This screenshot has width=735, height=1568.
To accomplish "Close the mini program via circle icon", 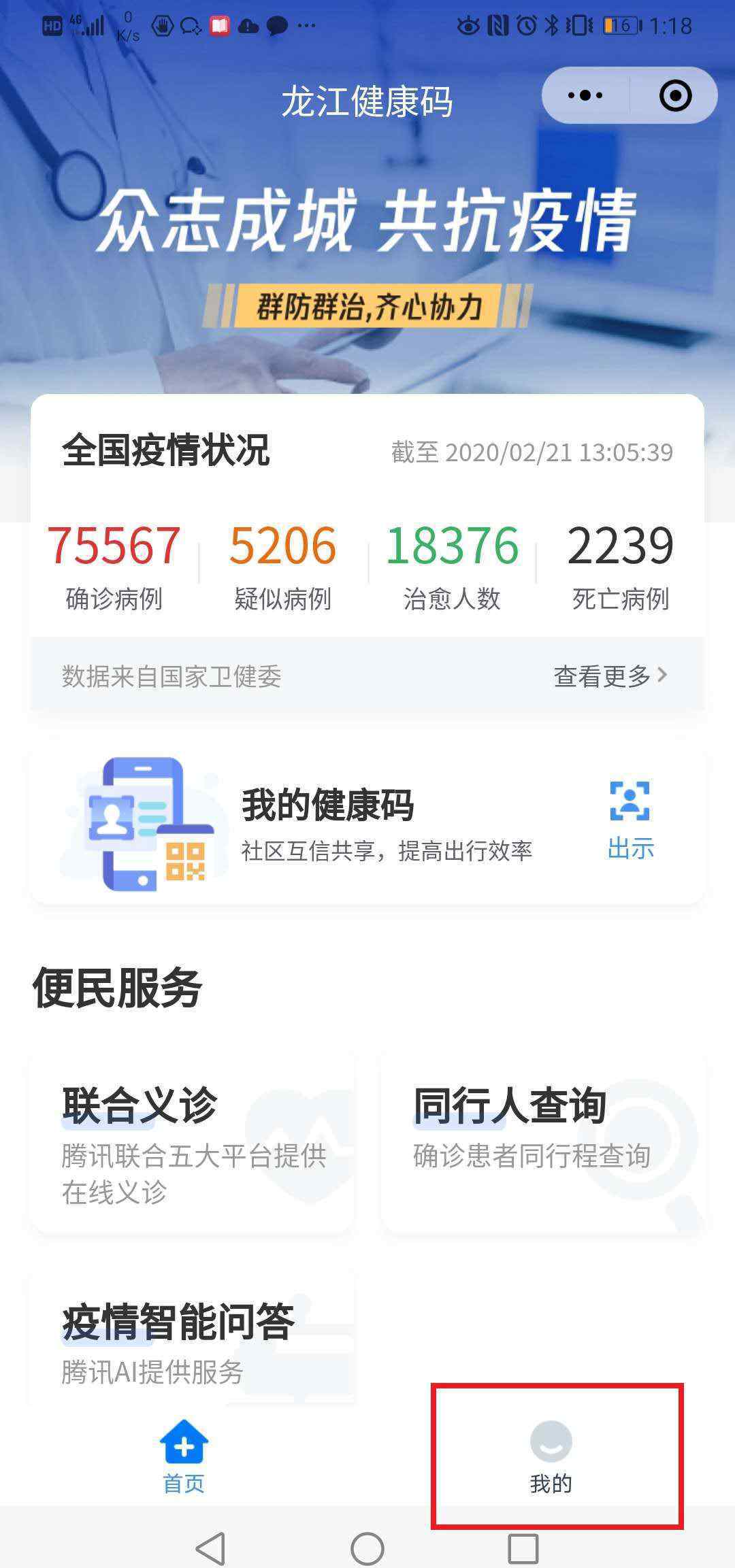I will coord(675,95).
